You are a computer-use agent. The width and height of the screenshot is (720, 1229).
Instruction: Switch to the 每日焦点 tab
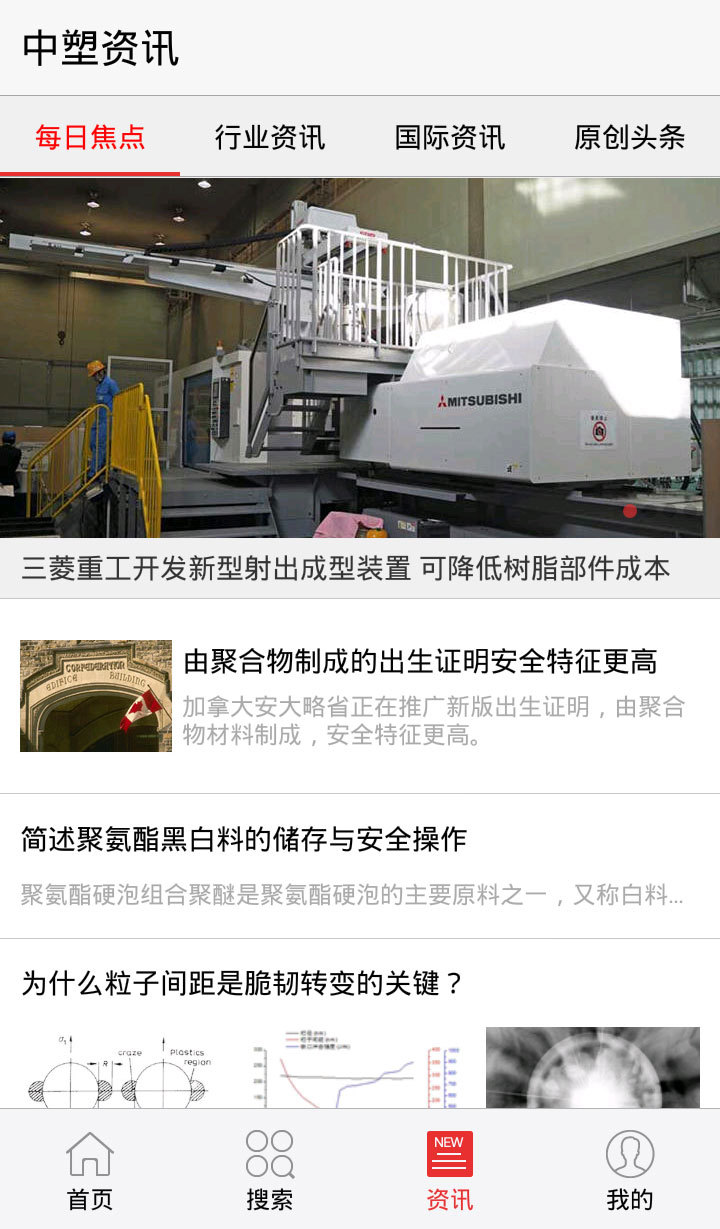(x=90, y=137)
